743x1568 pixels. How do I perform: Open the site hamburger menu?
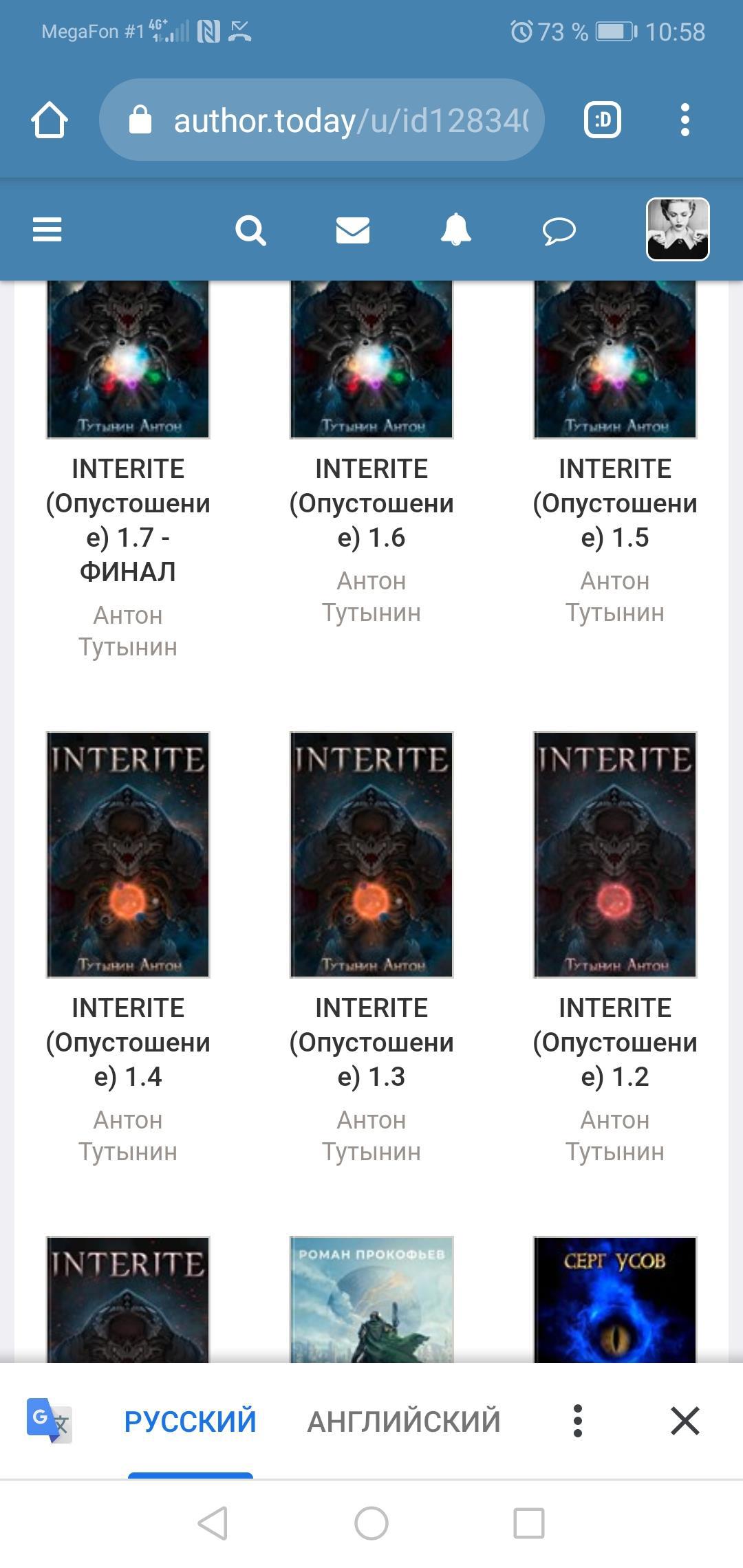[x=47, y=230]
